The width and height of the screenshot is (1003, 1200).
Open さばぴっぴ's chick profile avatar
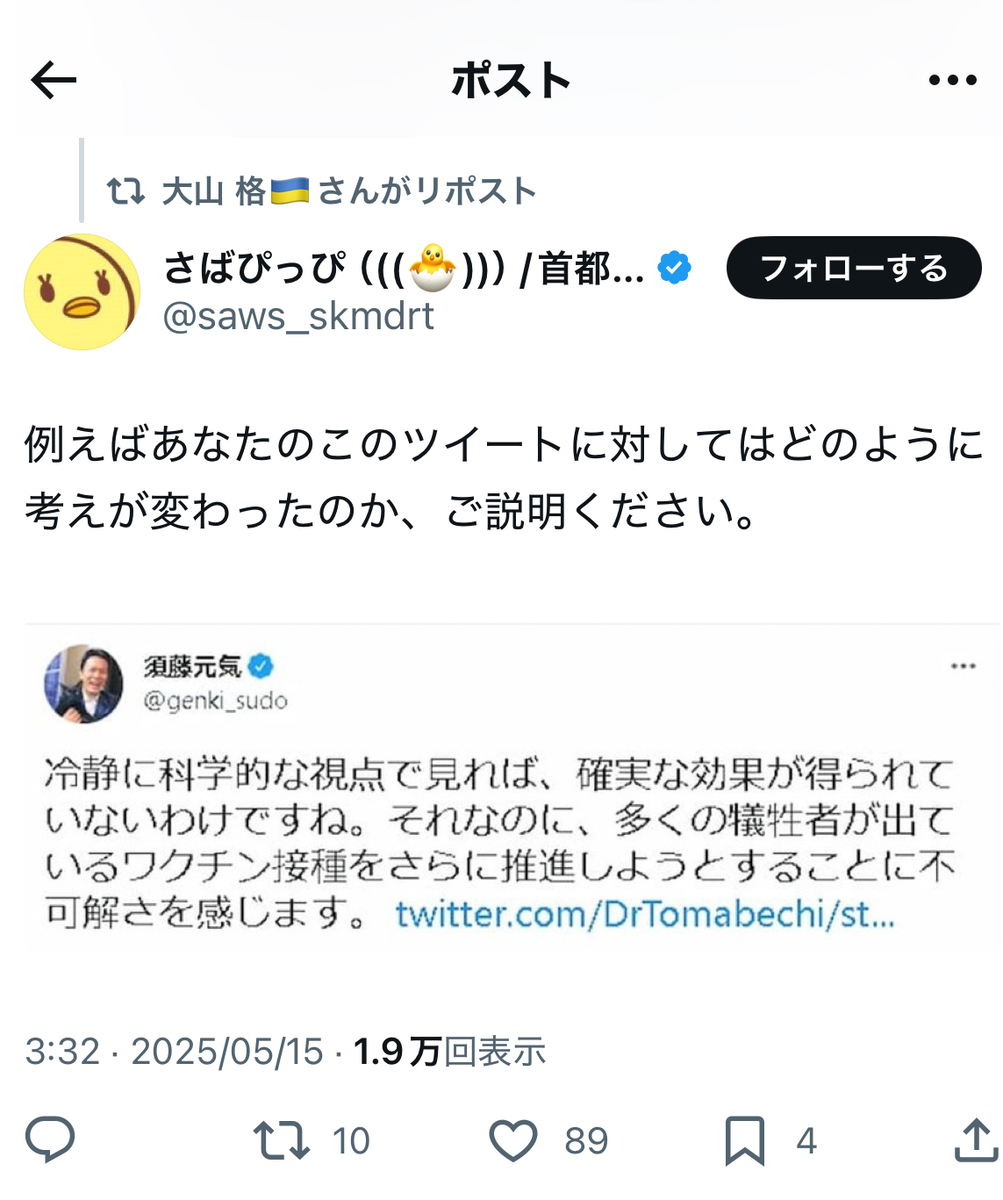tap(82, 292)
